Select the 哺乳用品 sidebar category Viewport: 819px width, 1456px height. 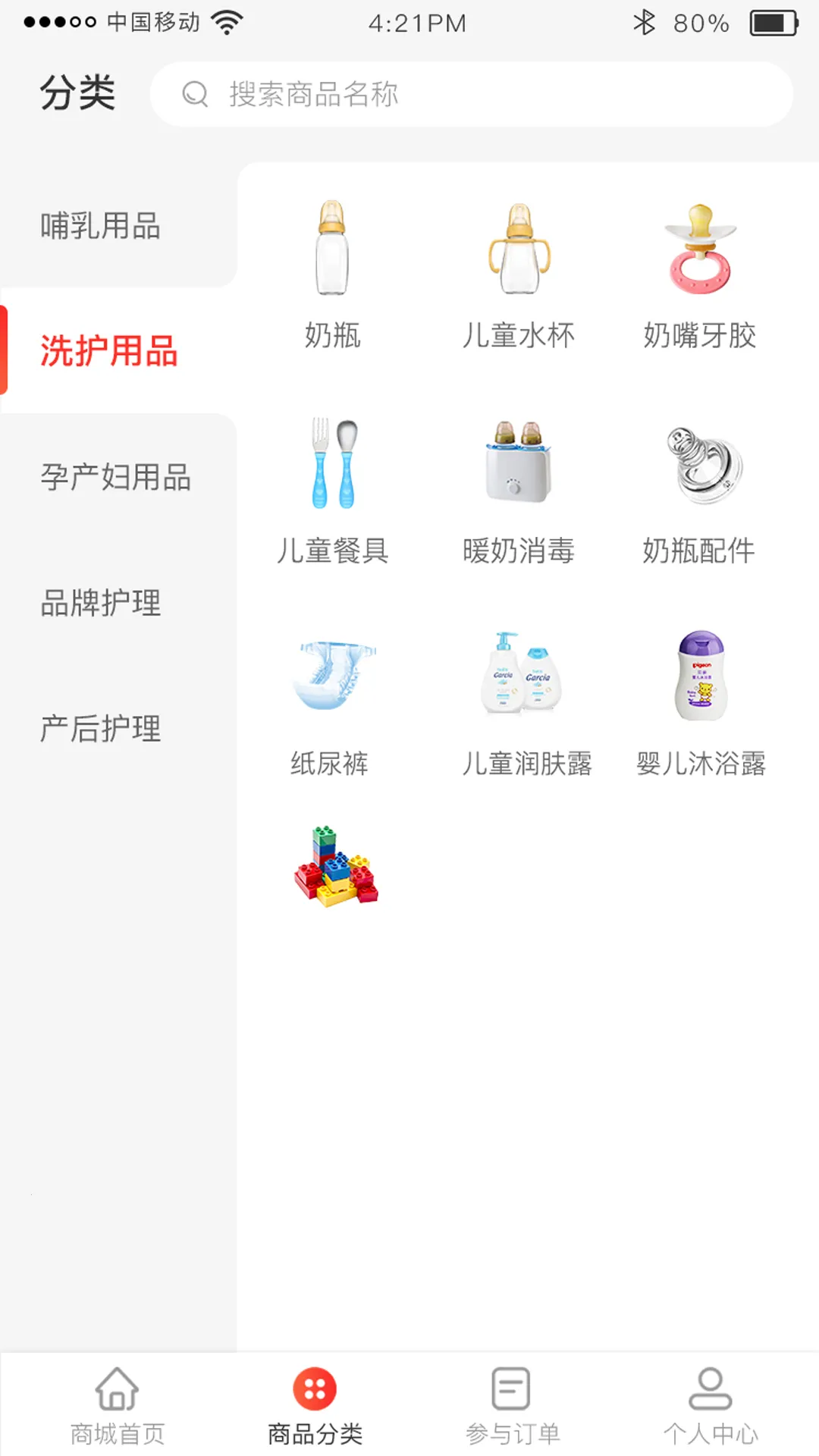click(99, 225)
